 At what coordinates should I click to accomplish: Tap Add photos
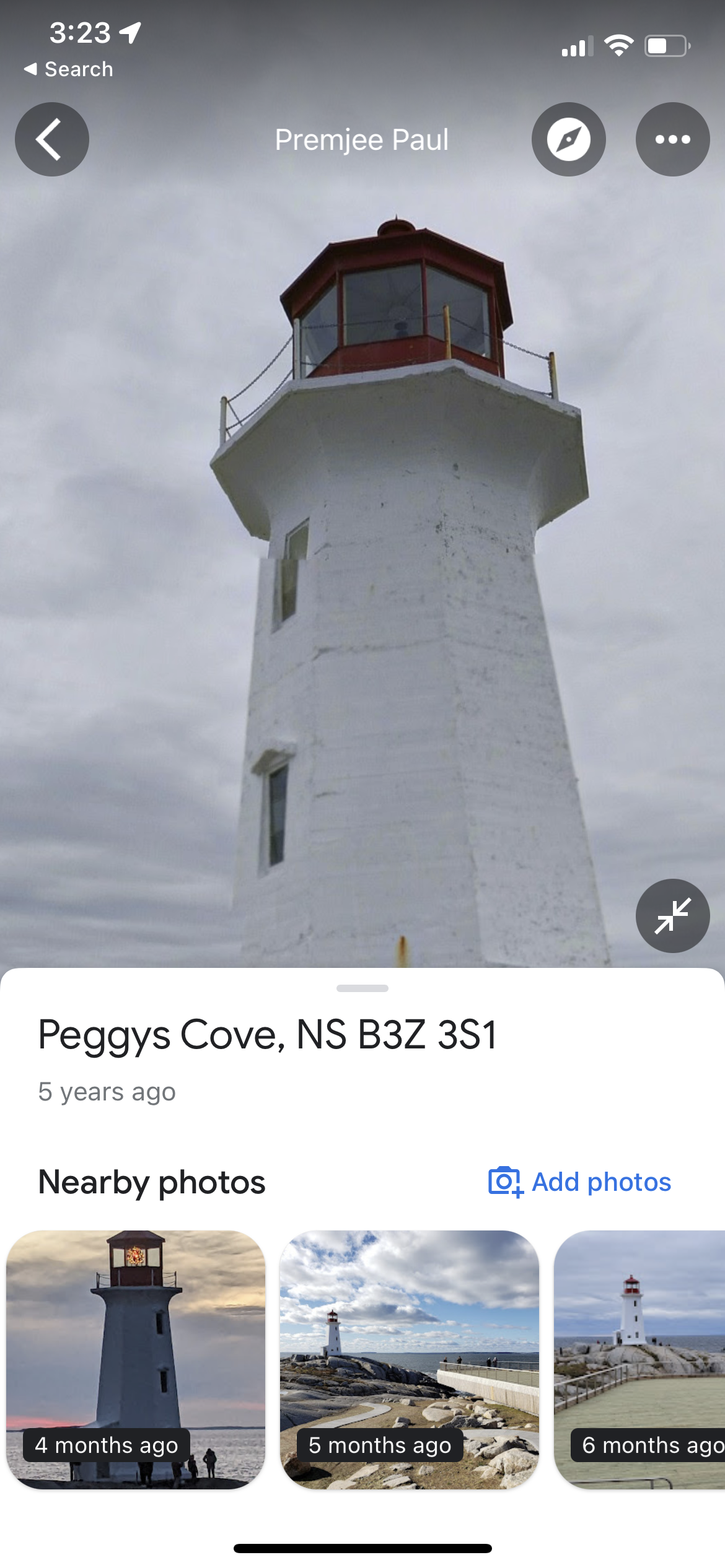click(580, 1182)
